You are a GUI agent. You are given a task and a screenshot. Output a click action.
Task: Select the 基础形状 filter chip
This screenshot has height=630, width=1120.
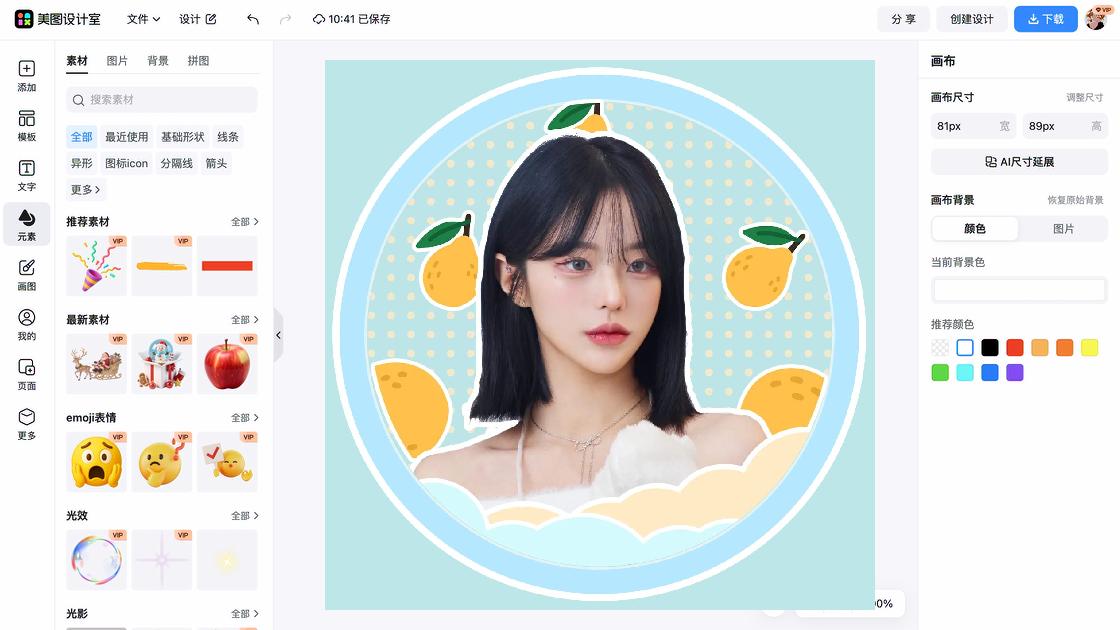click(182, 137)
